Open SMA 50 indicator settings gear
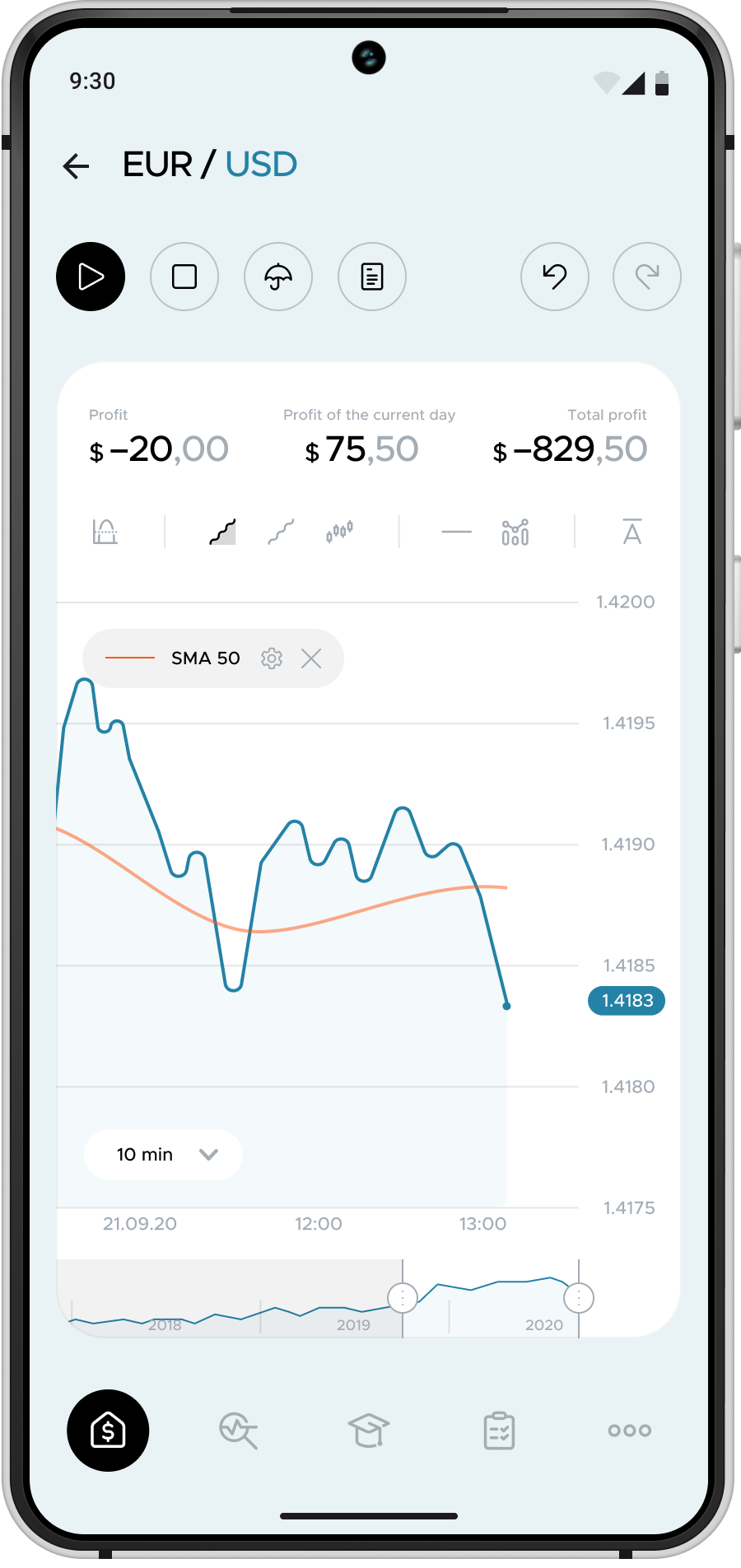Image resolution: width=741 pixels, height=1568 pixels. pos(272,658)
